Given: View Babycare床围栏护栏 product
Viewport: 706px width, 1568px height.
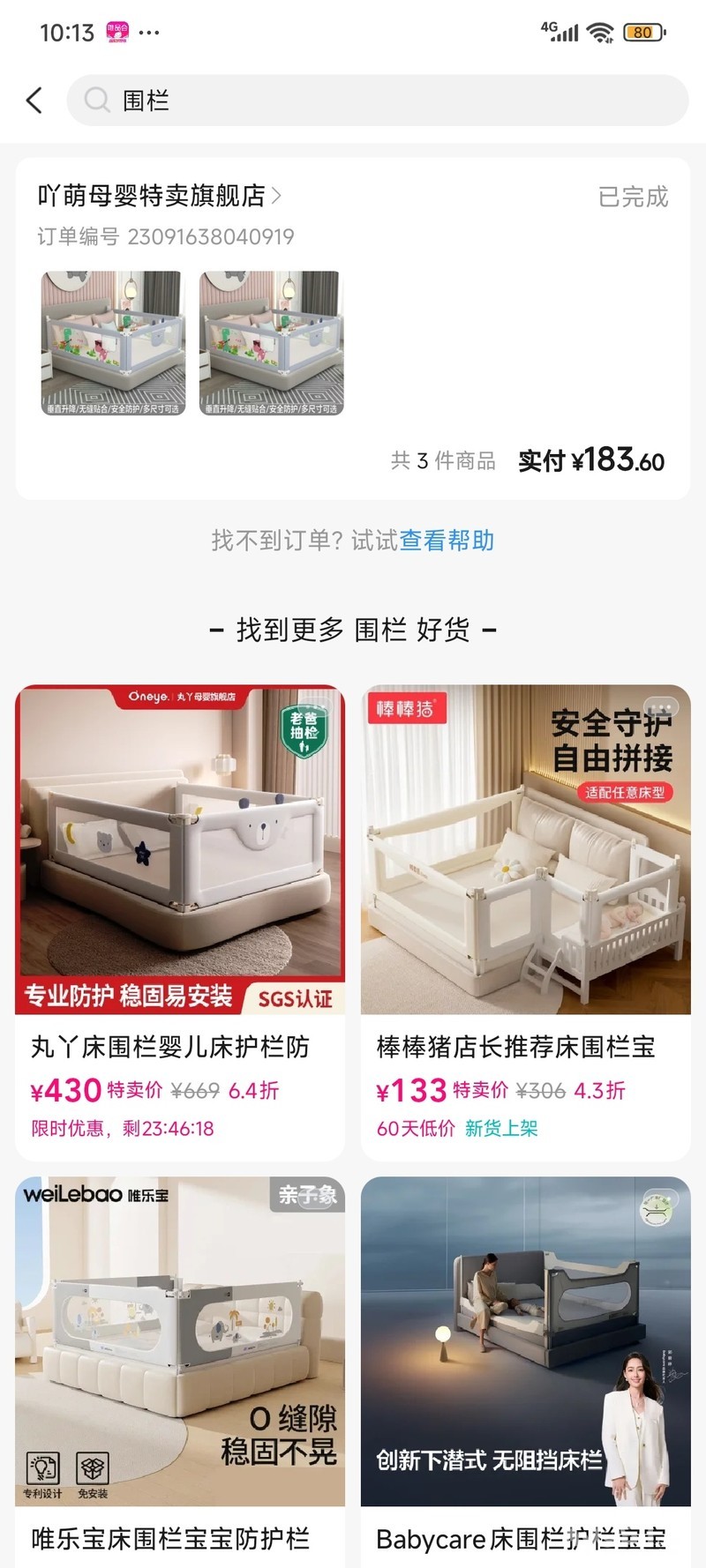Looking at the screenshot, I should coord(525,1367).
